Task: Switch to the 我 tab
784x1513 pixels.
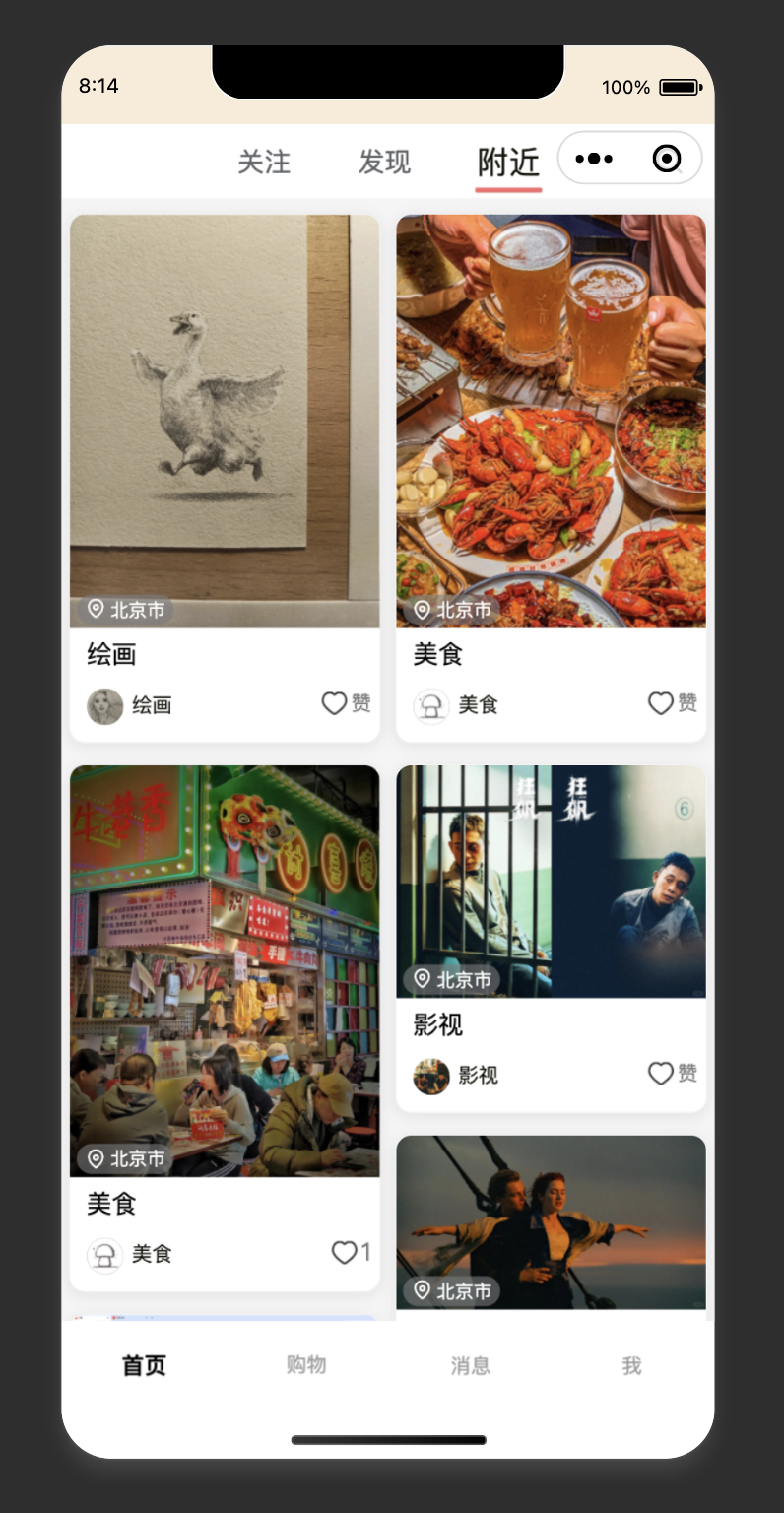Action: coord(631,1365)
